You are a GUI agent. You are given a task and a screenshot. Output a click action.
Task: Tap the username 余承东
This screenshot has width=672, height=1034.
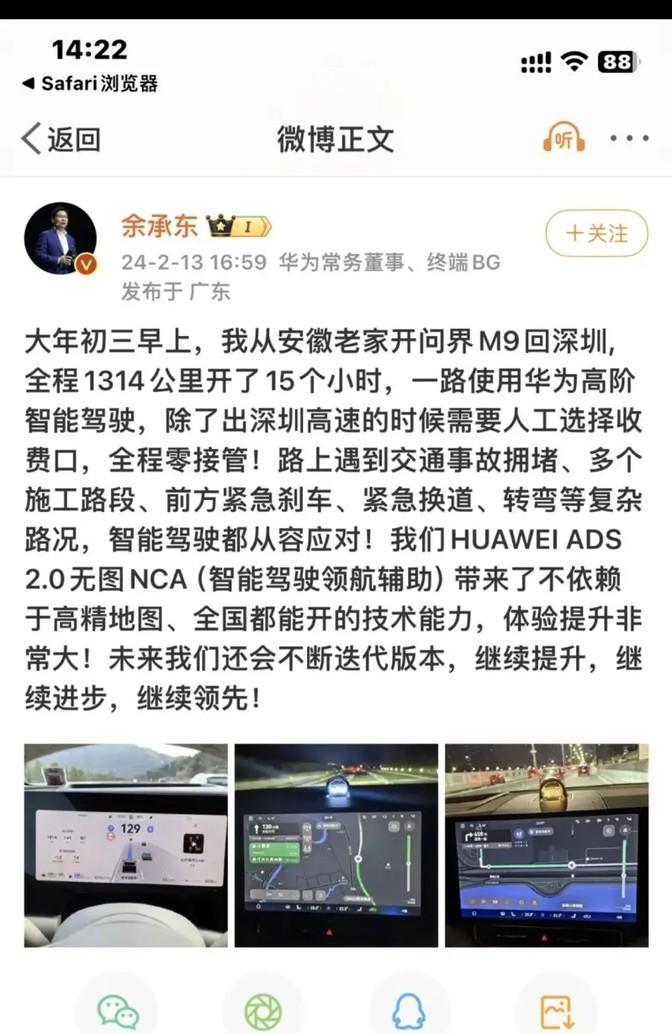coord(159,226)
